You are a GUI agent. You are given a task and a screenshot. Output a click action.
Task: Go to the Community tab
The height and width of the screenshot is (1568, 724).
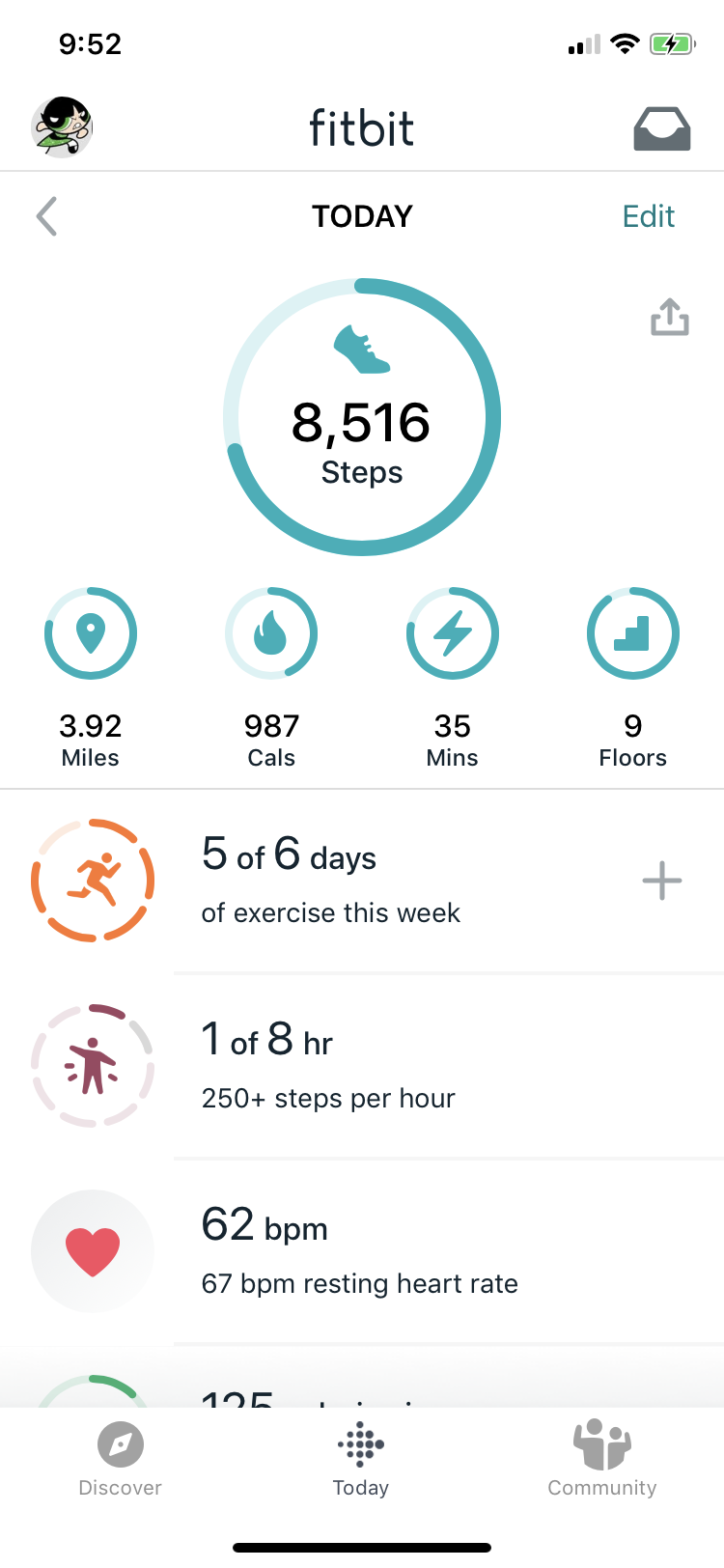(601, 1459)
